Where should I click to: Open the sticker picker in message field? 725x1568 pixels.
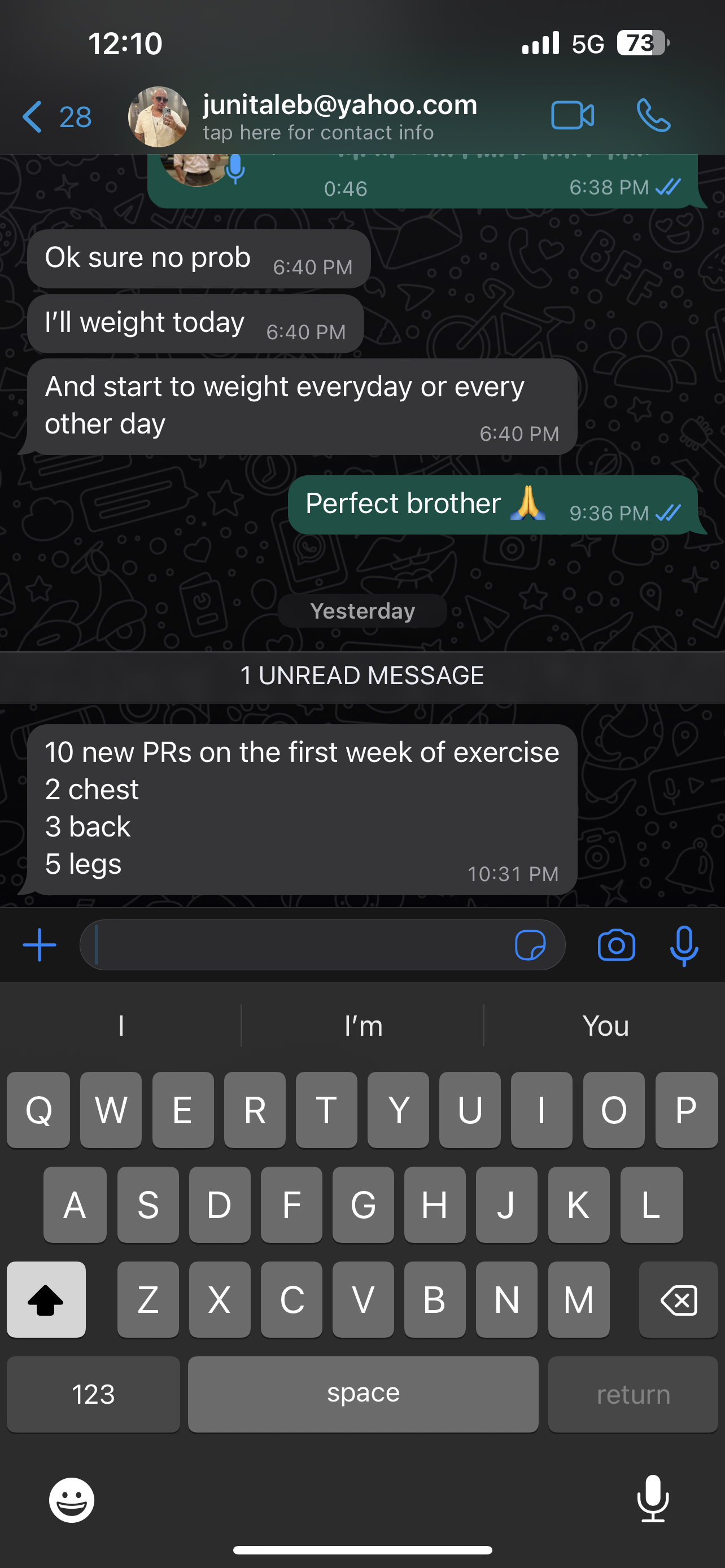[530, 945]
